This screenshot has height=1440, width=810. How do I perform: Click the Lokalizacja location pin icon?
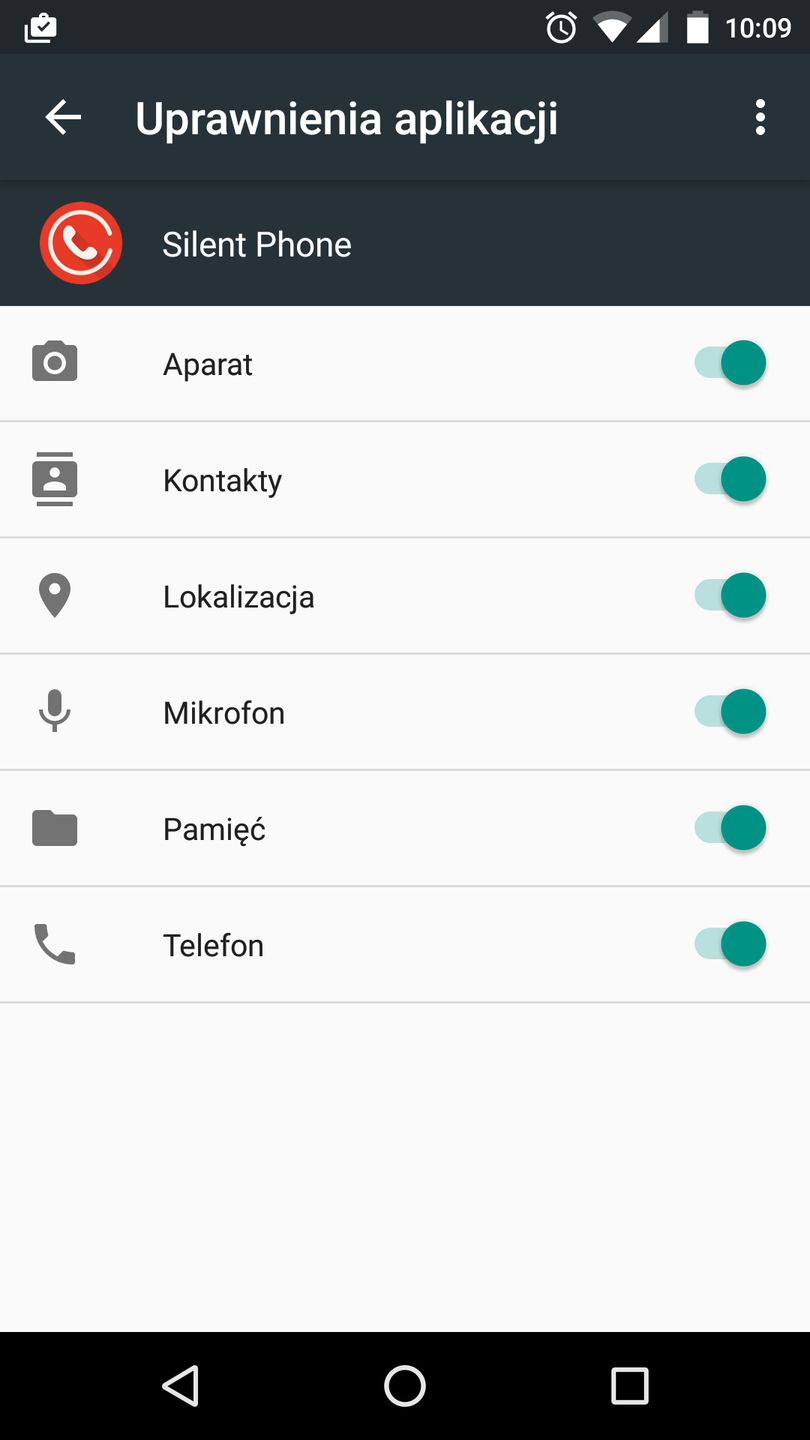(x=54, y=594)
